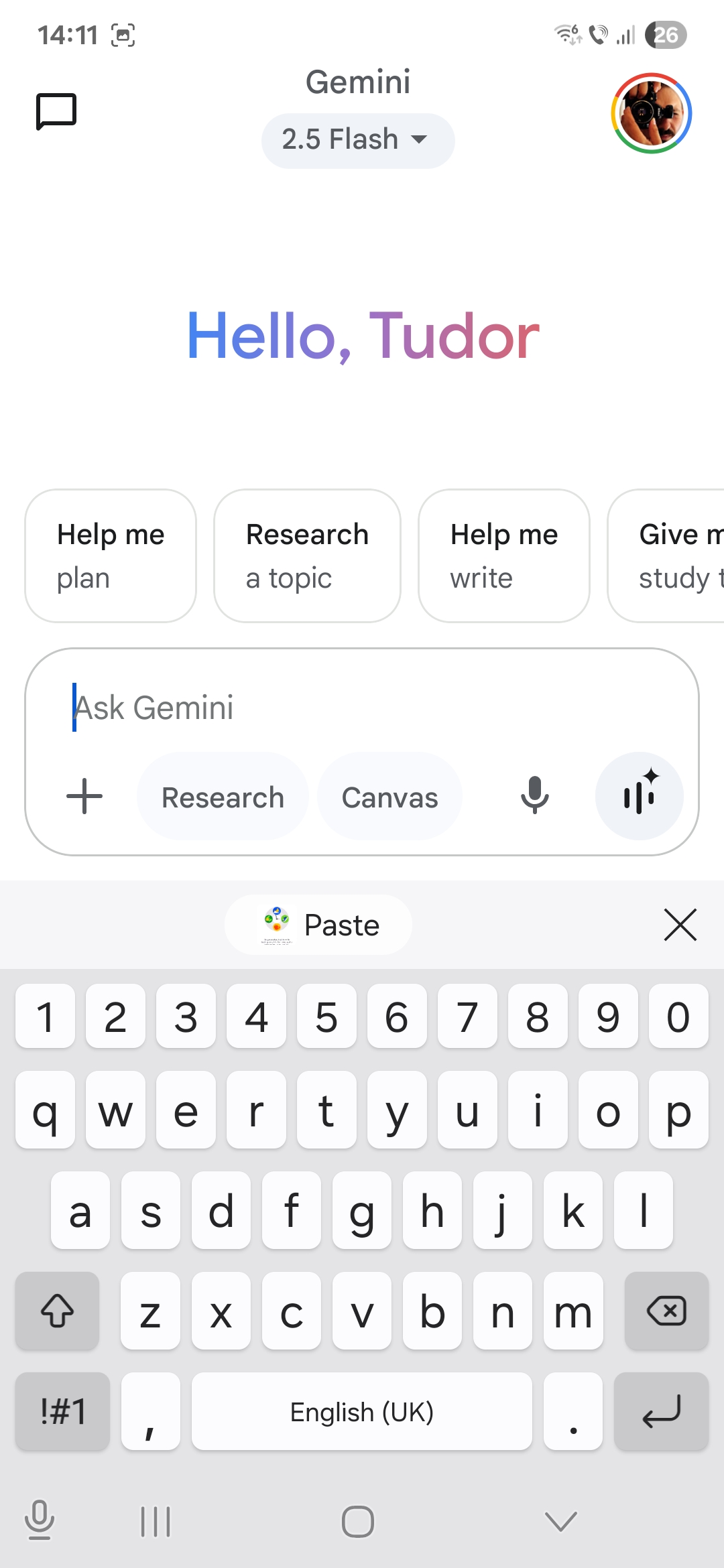This screenshot has width=724, height=1568.
Task: Open the account profile picture
Action: (651, 113)
